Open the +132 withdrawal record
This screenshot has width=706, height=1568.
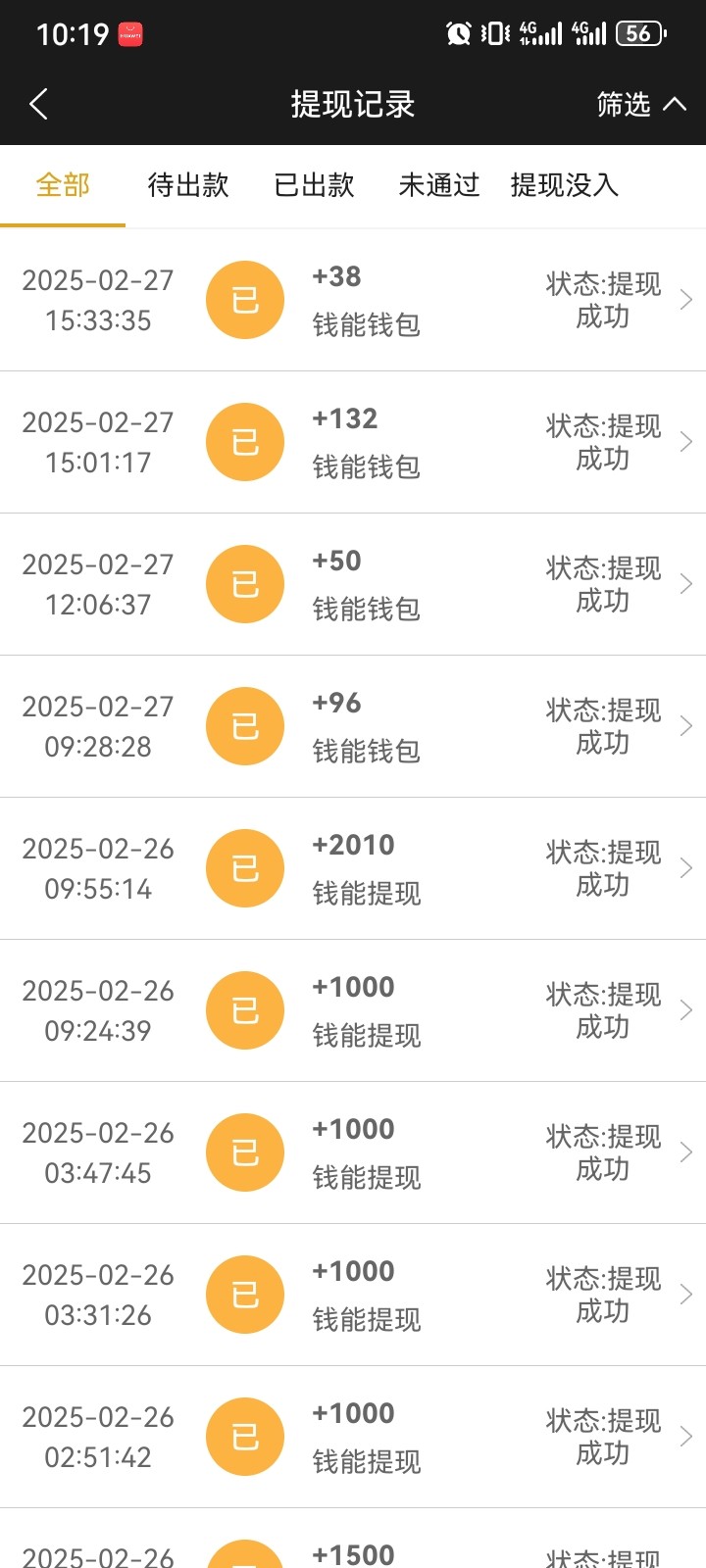[x=353, y=442]
